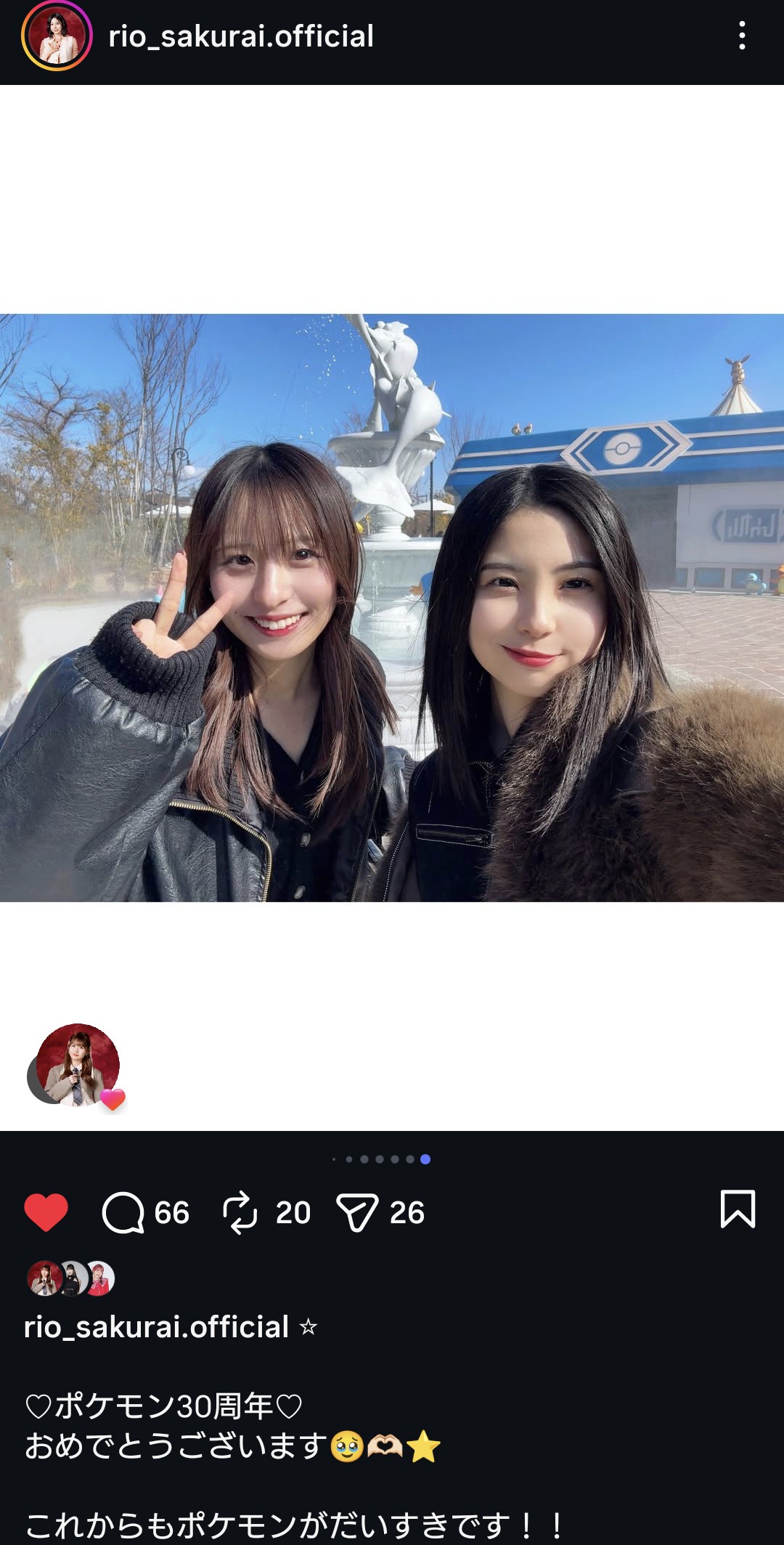Image resolution: width=784 pixels, height=1545 pixels.
Task: Tap the caption username rio_sakurai.official
Action: (x=156, y=1327)
